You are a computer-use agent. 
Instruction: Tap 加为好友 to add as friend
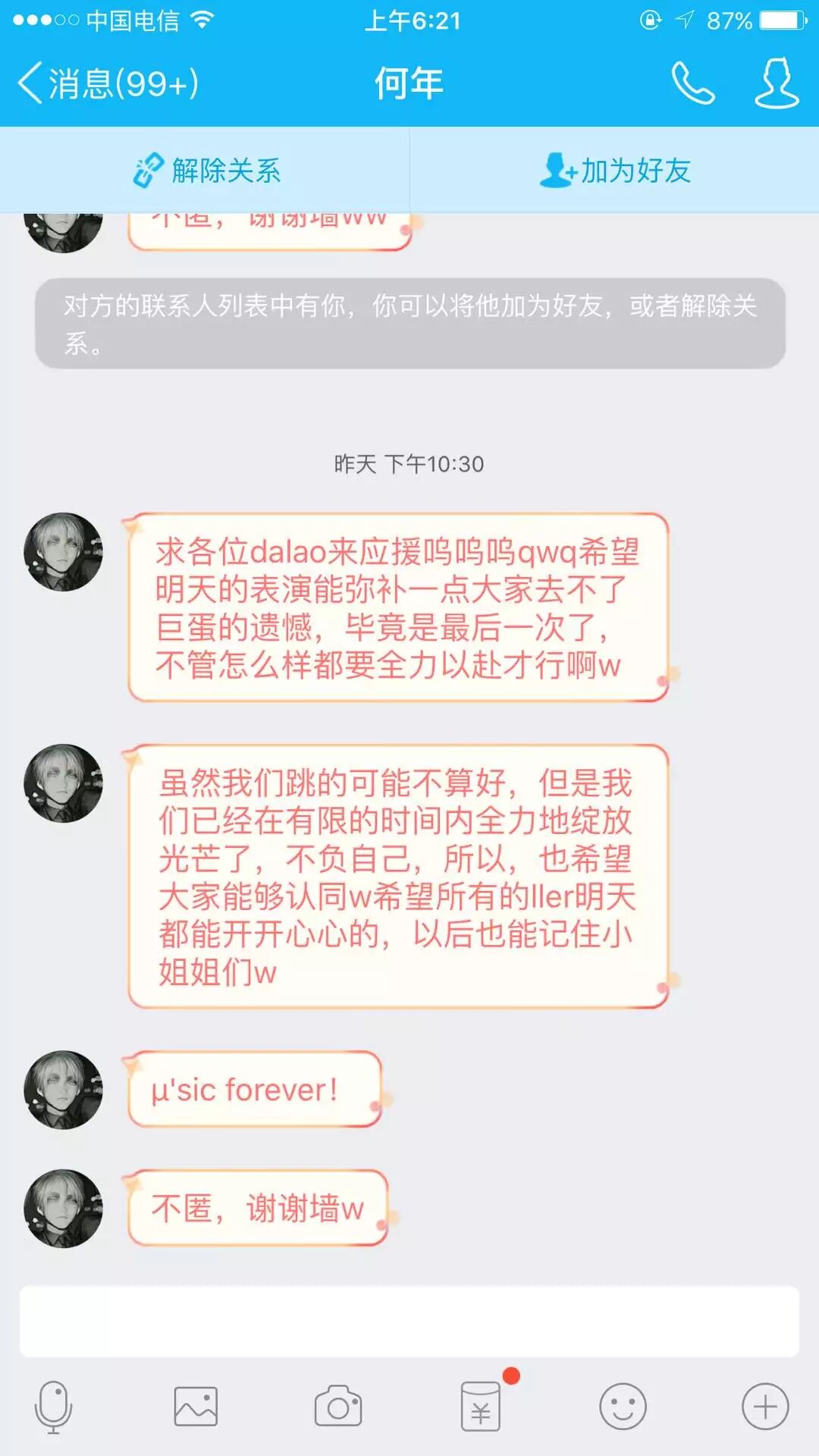pos(615,171)
